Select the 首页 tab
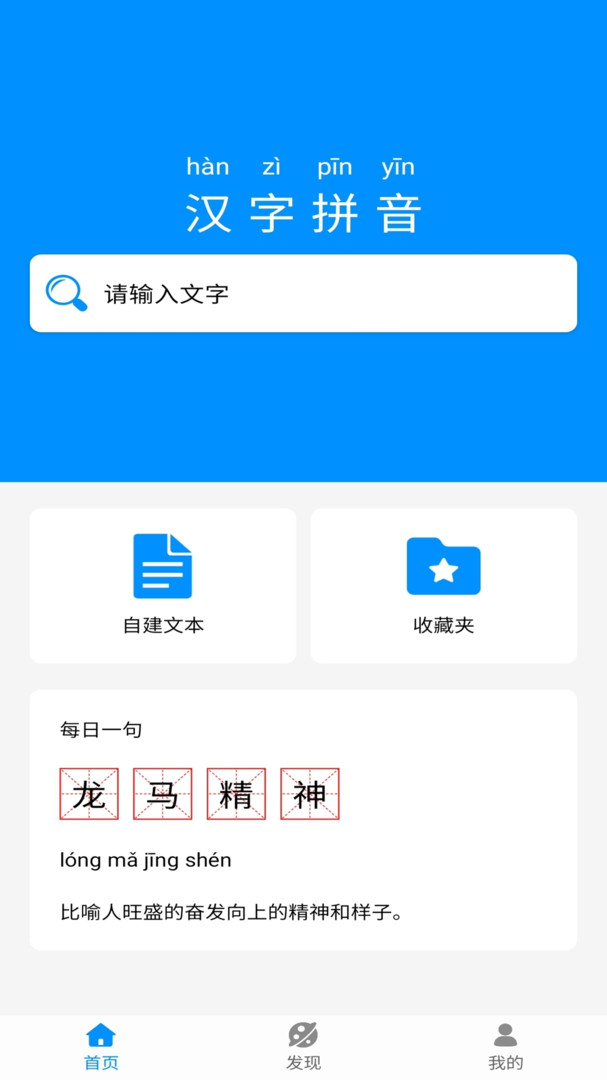The height and width of the screenshot is (1080, 607). 101,1047
